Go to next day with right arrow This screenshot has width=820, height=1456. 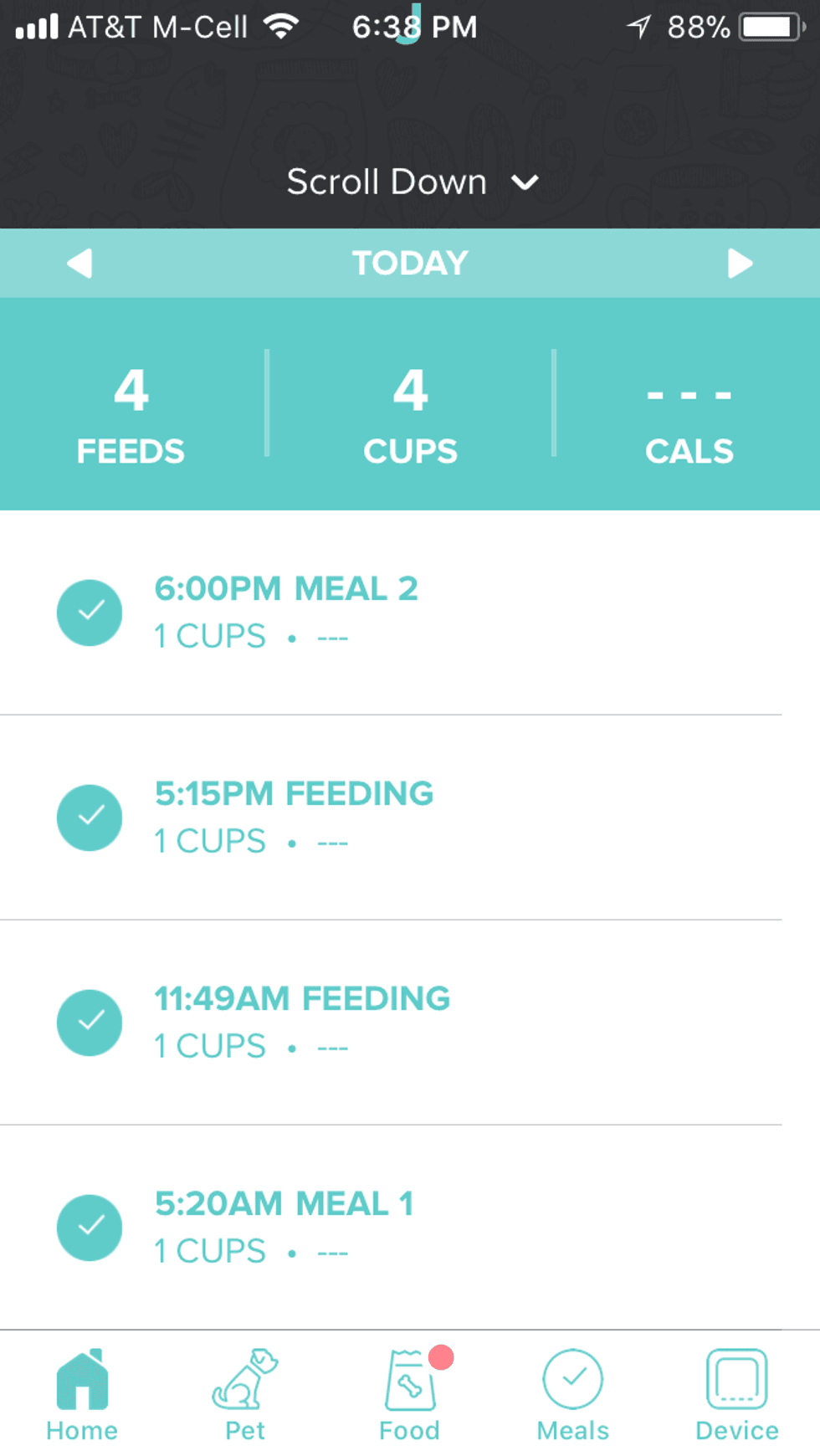741,263
